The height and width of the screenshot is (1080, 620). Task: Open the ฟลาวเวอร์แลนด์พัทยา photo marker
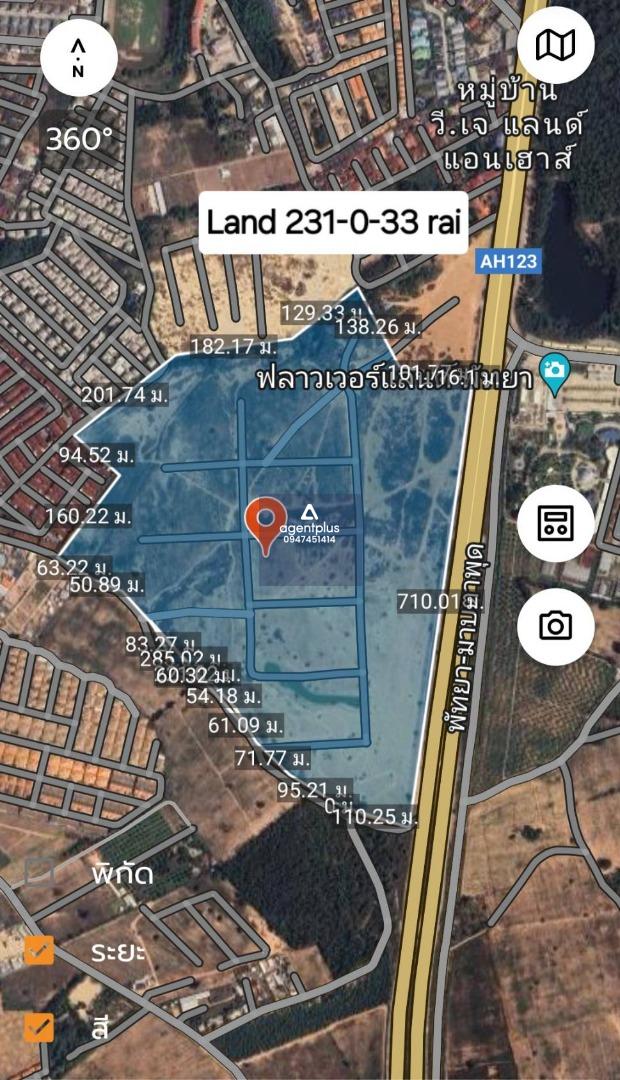pos(554,374)
